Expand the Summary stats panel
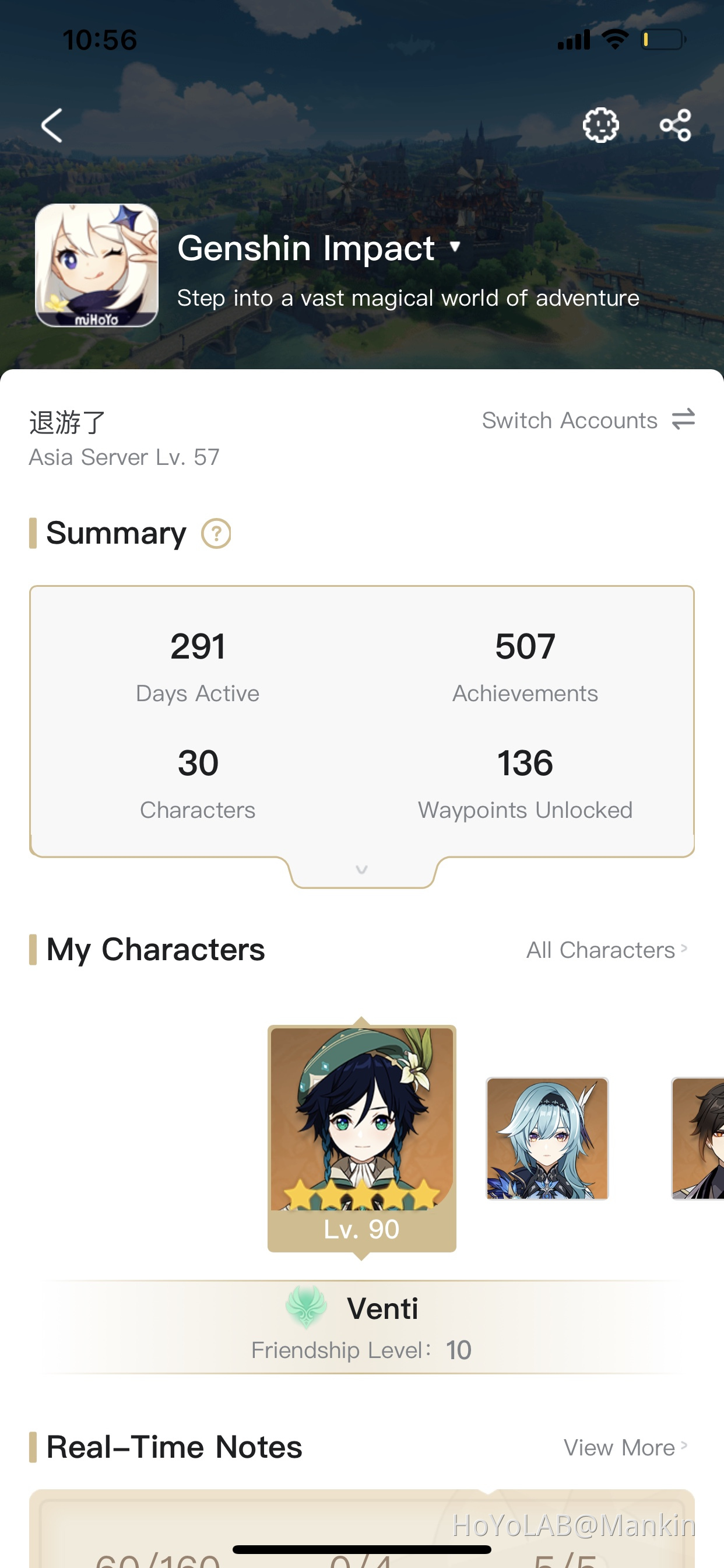Image resolution: width=724 pixels, height=1568 pixels. (361, 870)
